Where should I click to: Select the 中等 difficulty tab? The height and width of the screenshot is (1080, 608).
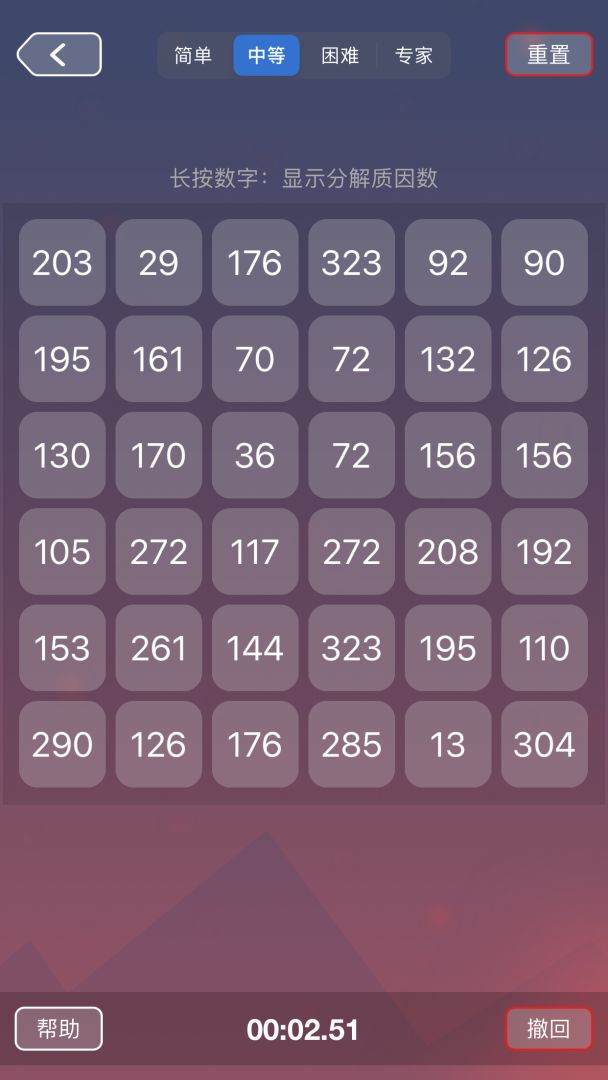[x=266, y=56]
